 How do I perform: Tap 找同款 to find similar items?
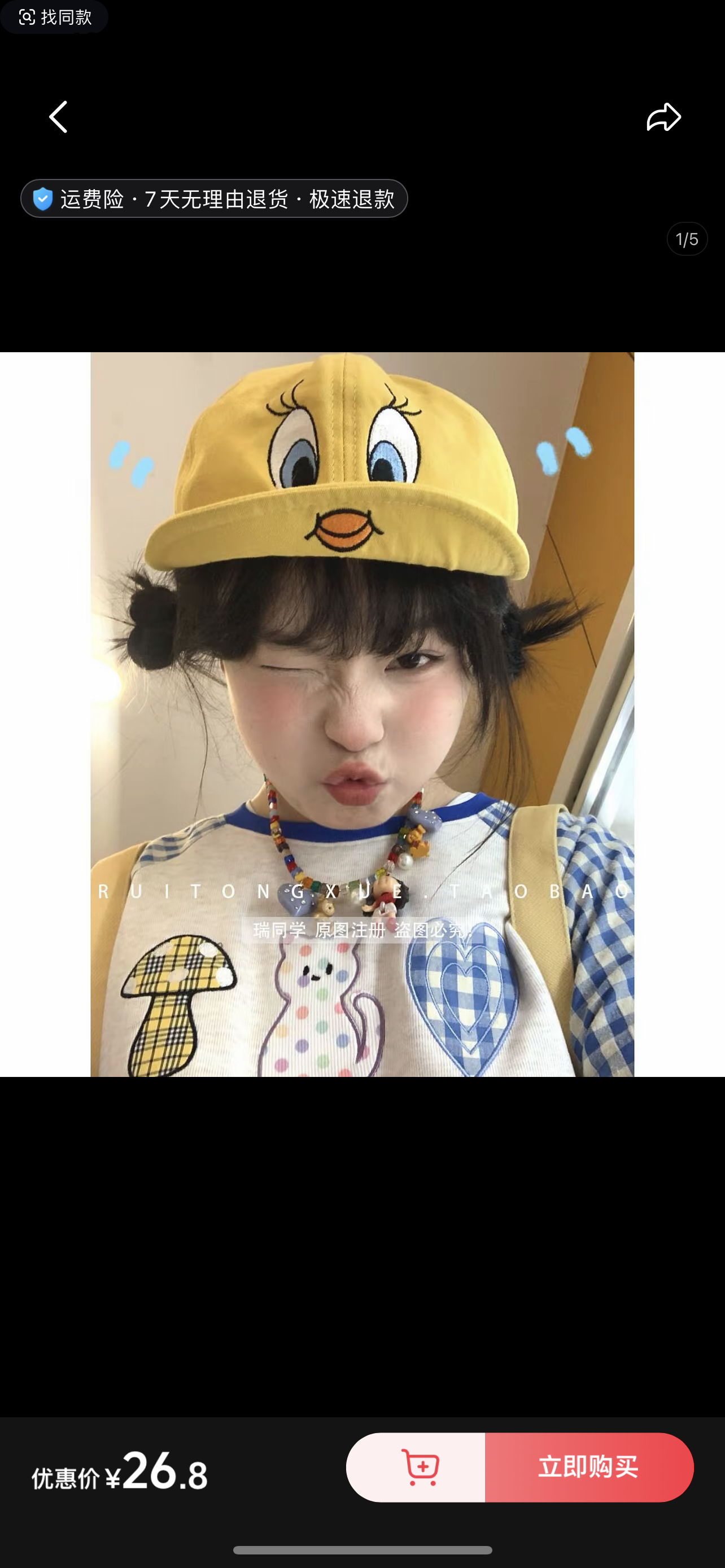tap(55, 17)
